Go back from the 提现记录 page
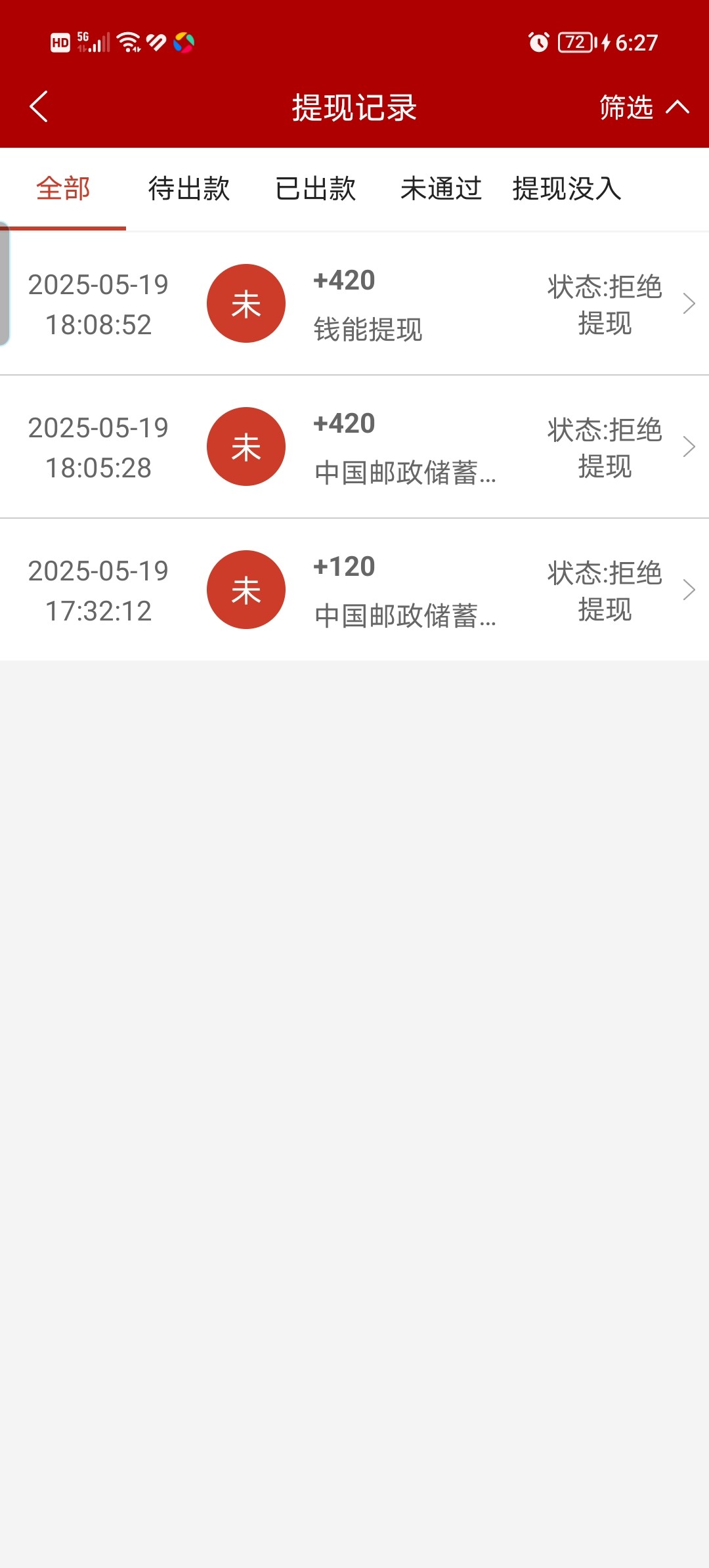Screen dimensions: 709x1568 pyautogui.click(x=39, y=107)
